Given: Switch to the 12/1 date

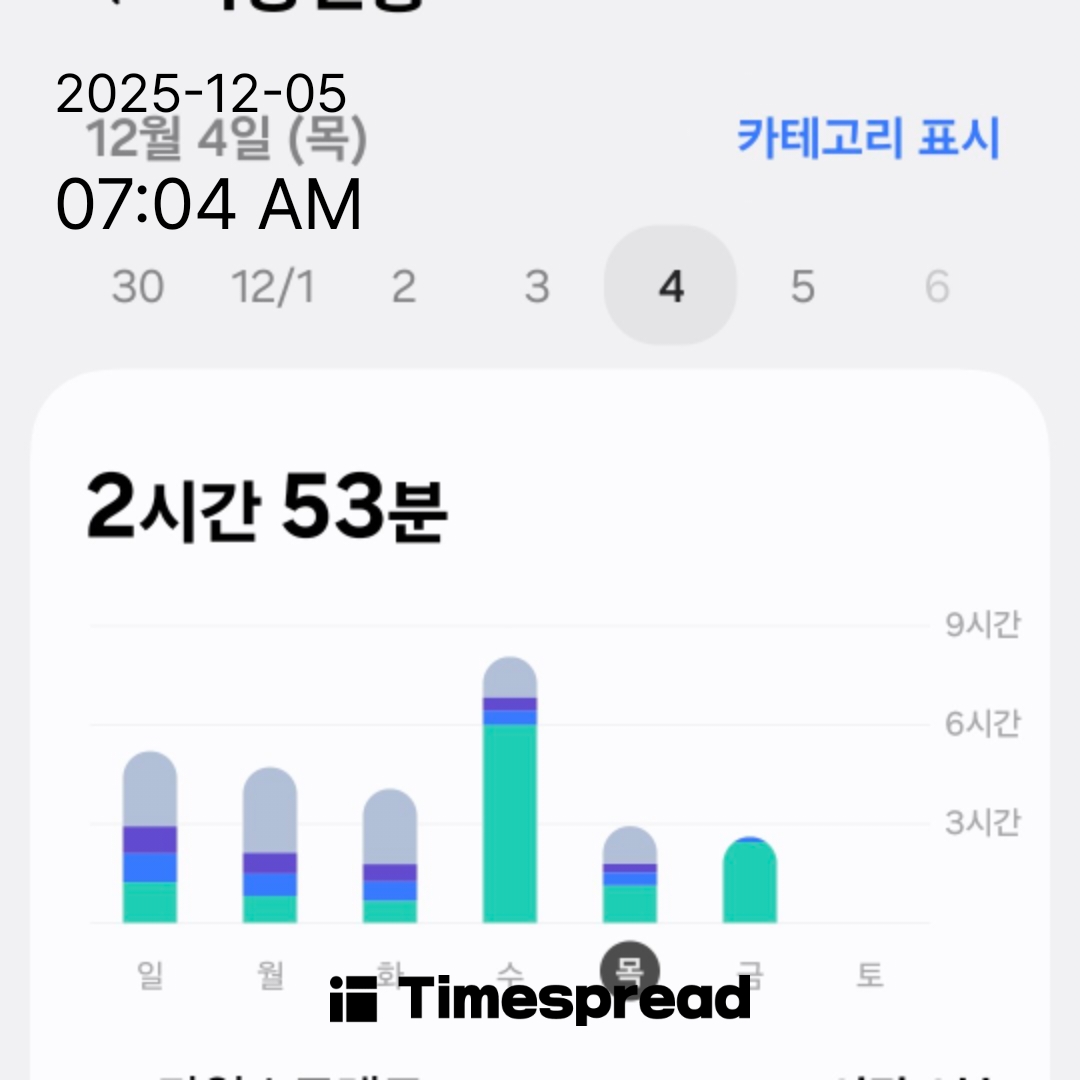Looking at the screenshot, I should (272, 288).
